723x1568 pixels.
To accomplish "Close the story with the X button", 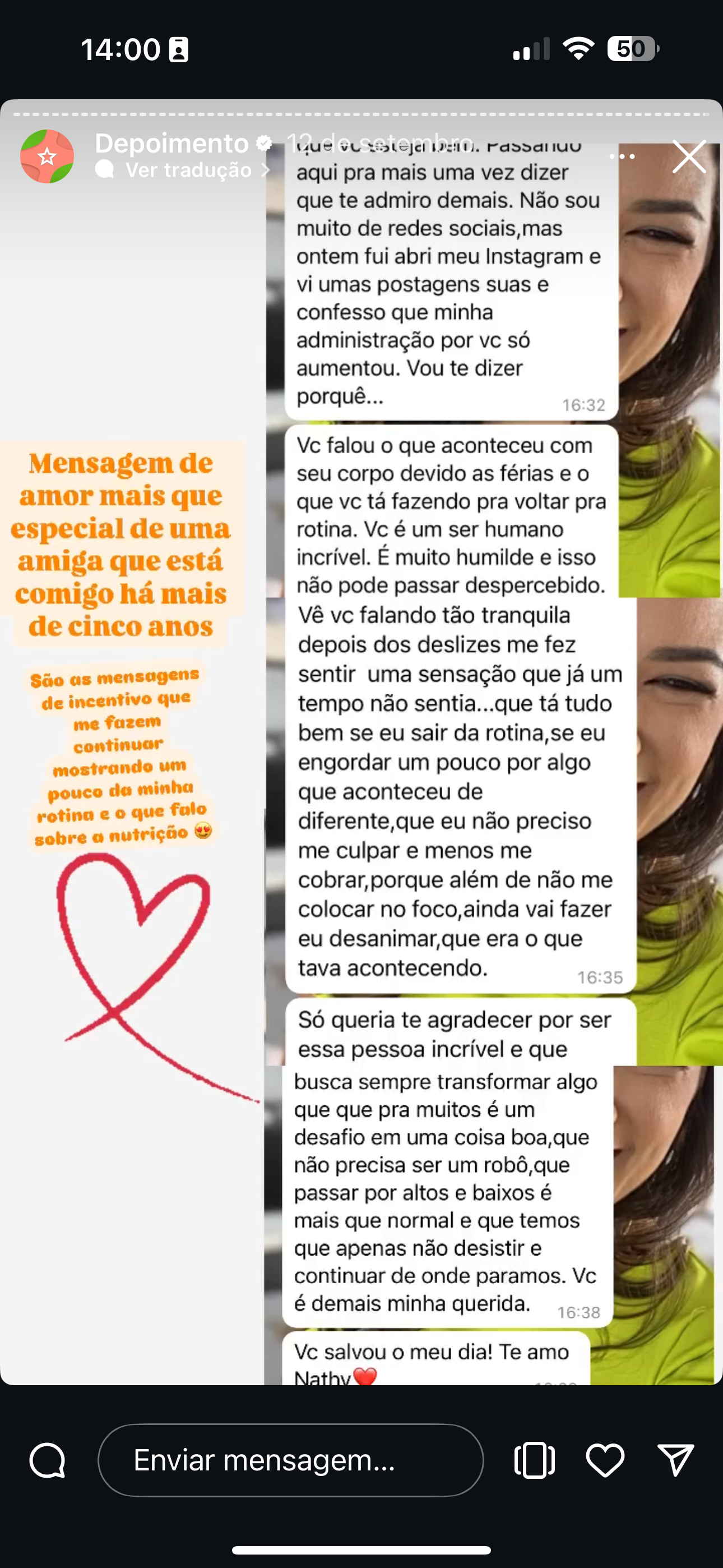I will 689,157.
